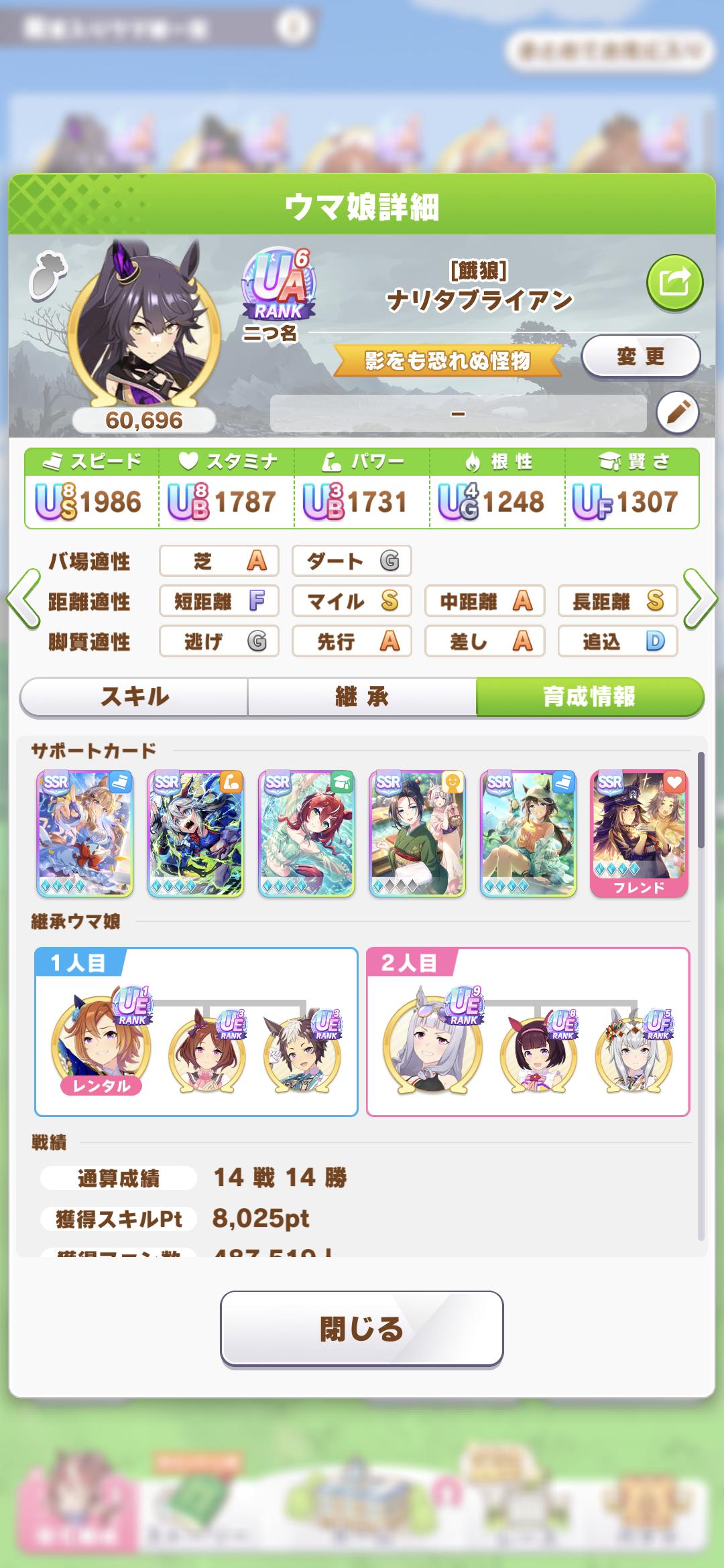Screen dimensions: 724x1568
Task: Switch to the 継承 tab
Action: (362, 697)
